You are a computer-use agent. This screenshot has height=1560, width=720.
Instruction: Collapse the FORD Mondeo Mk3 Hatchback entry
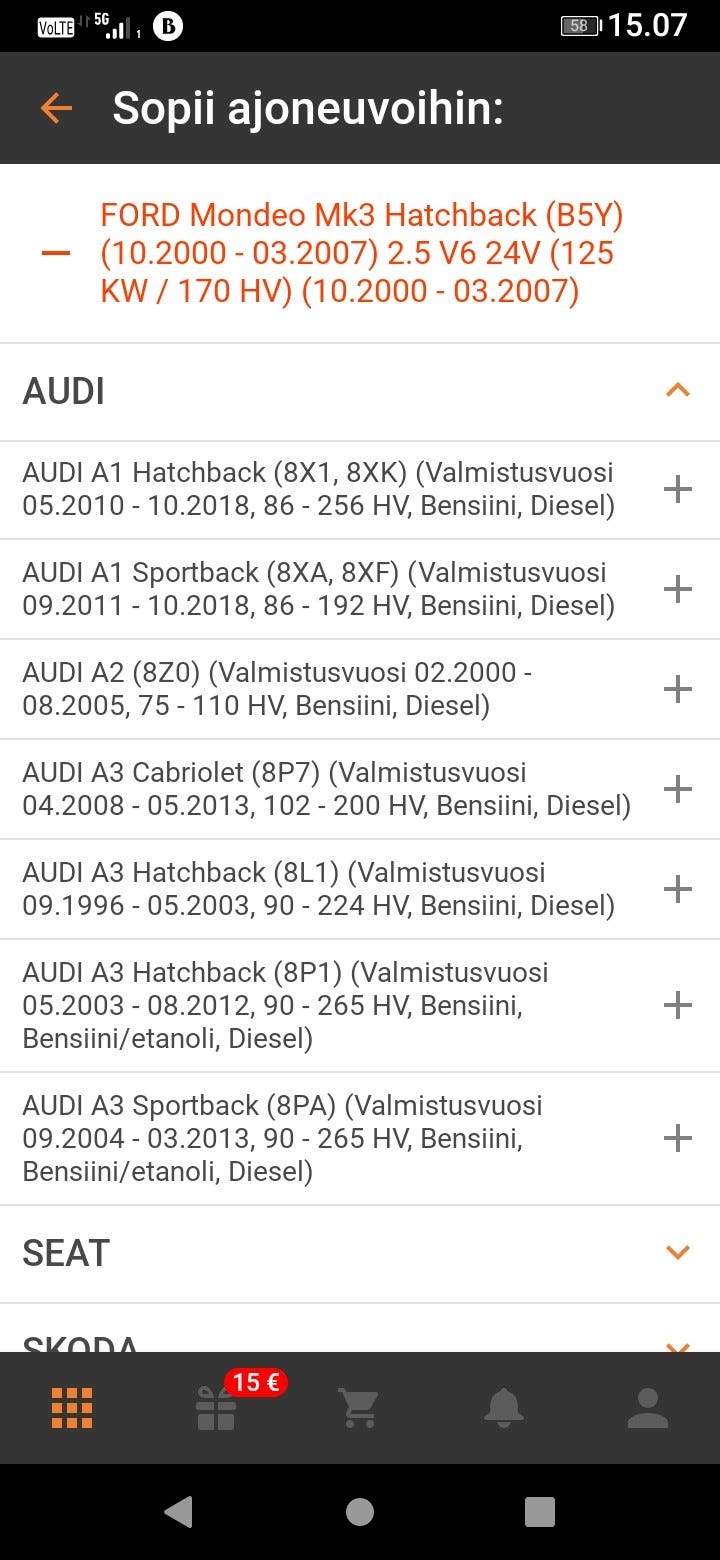pyautogui.click(x=56, y=253)
